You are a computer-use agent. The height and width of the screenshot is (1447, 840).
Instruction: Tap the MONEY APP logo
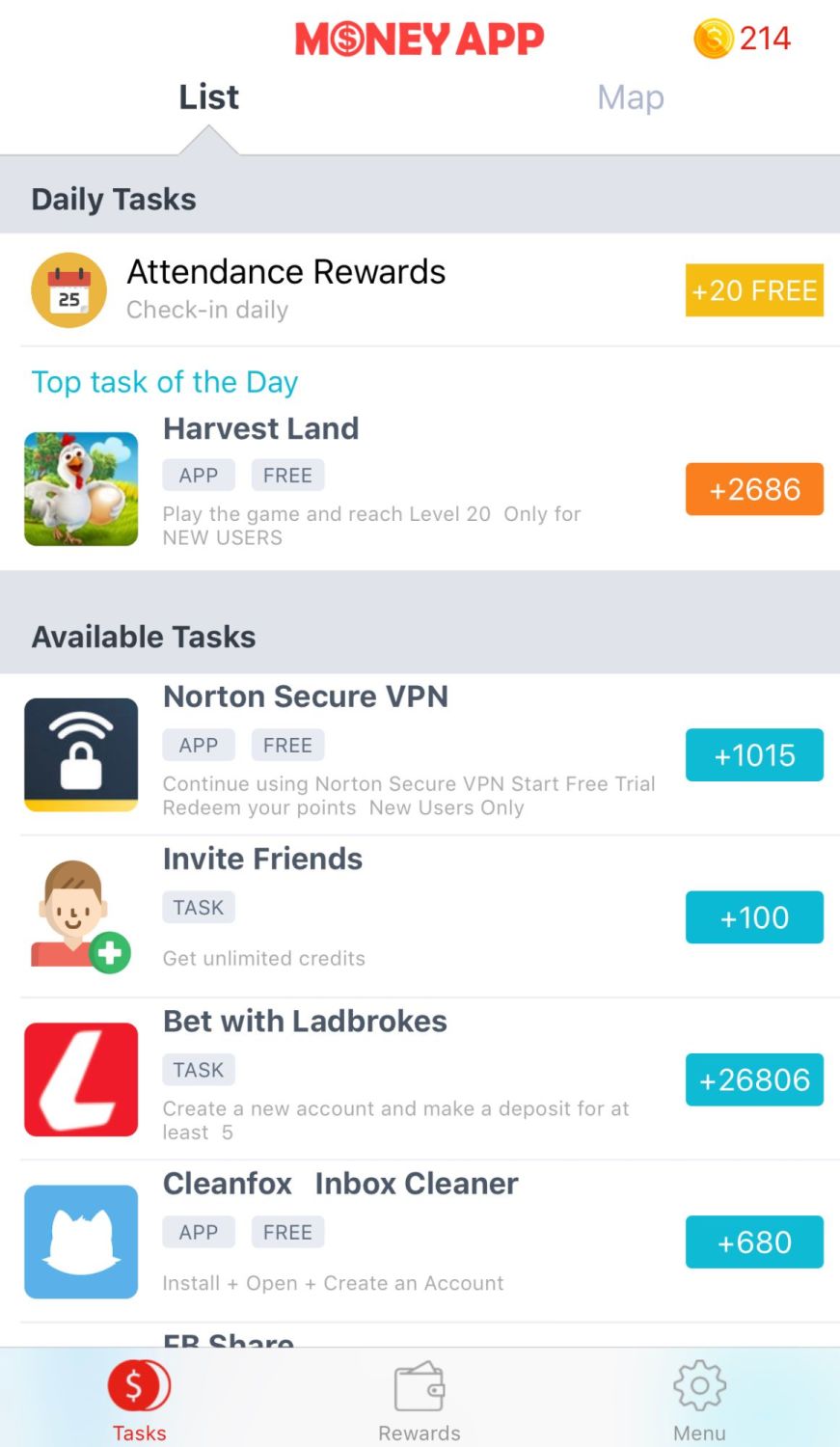419,39
